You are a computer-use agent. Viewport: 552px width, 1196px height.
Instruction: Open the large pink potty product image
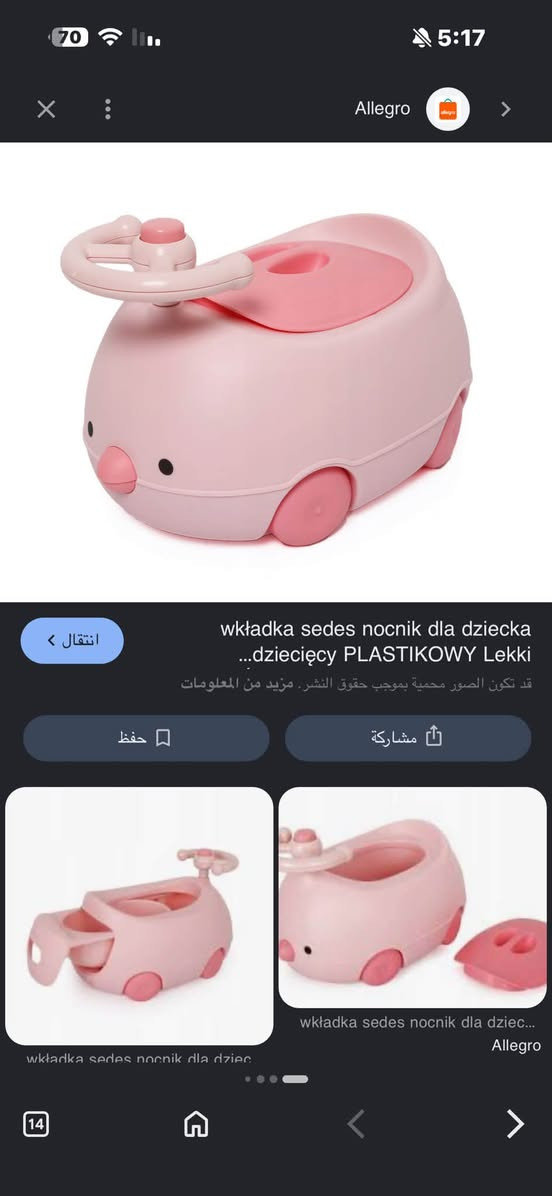276,372
